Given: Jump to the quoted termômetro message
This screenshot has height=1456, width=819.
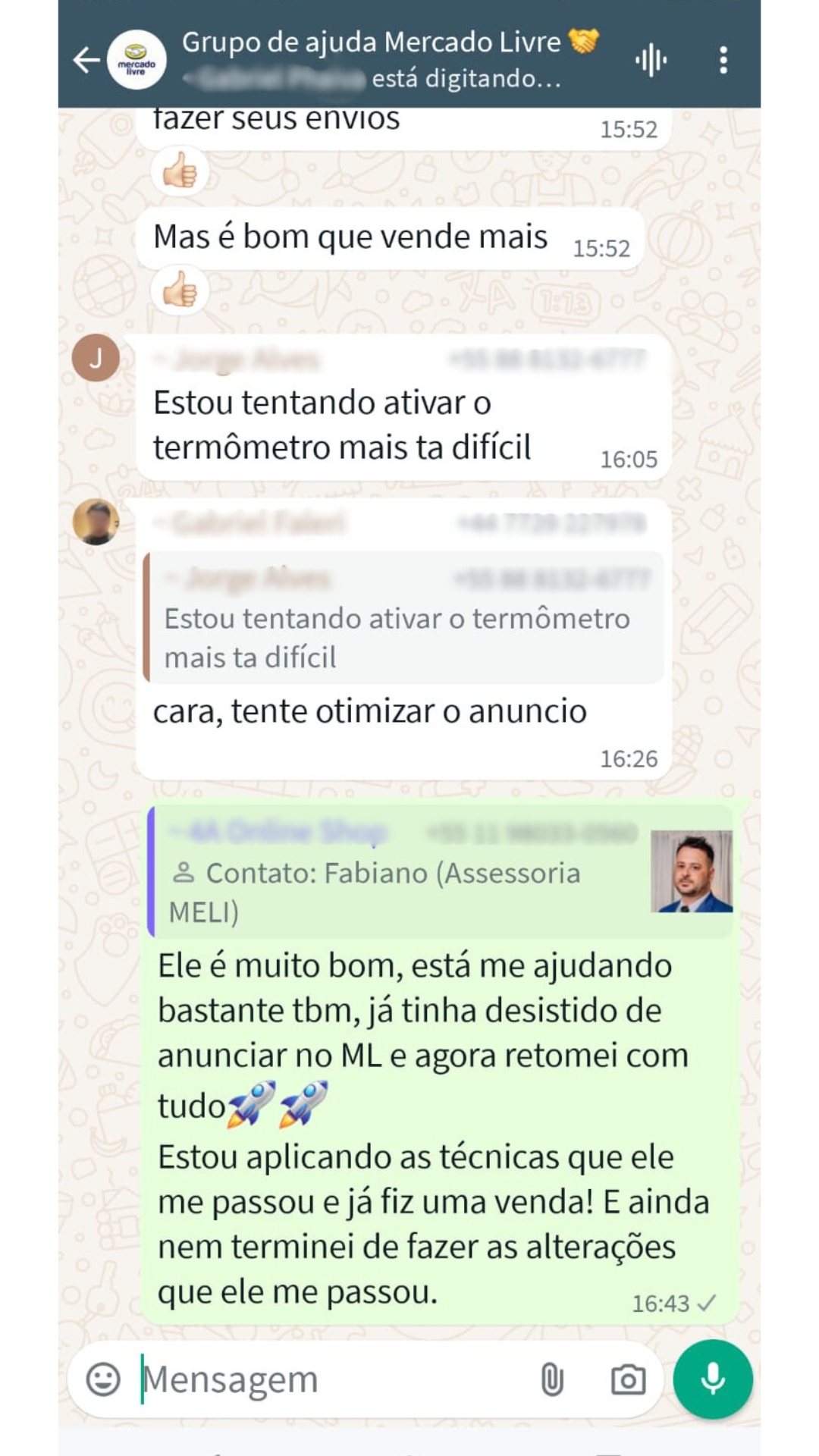Looking at the screenshot, I should pyautogui.click(x=402, y=618).
